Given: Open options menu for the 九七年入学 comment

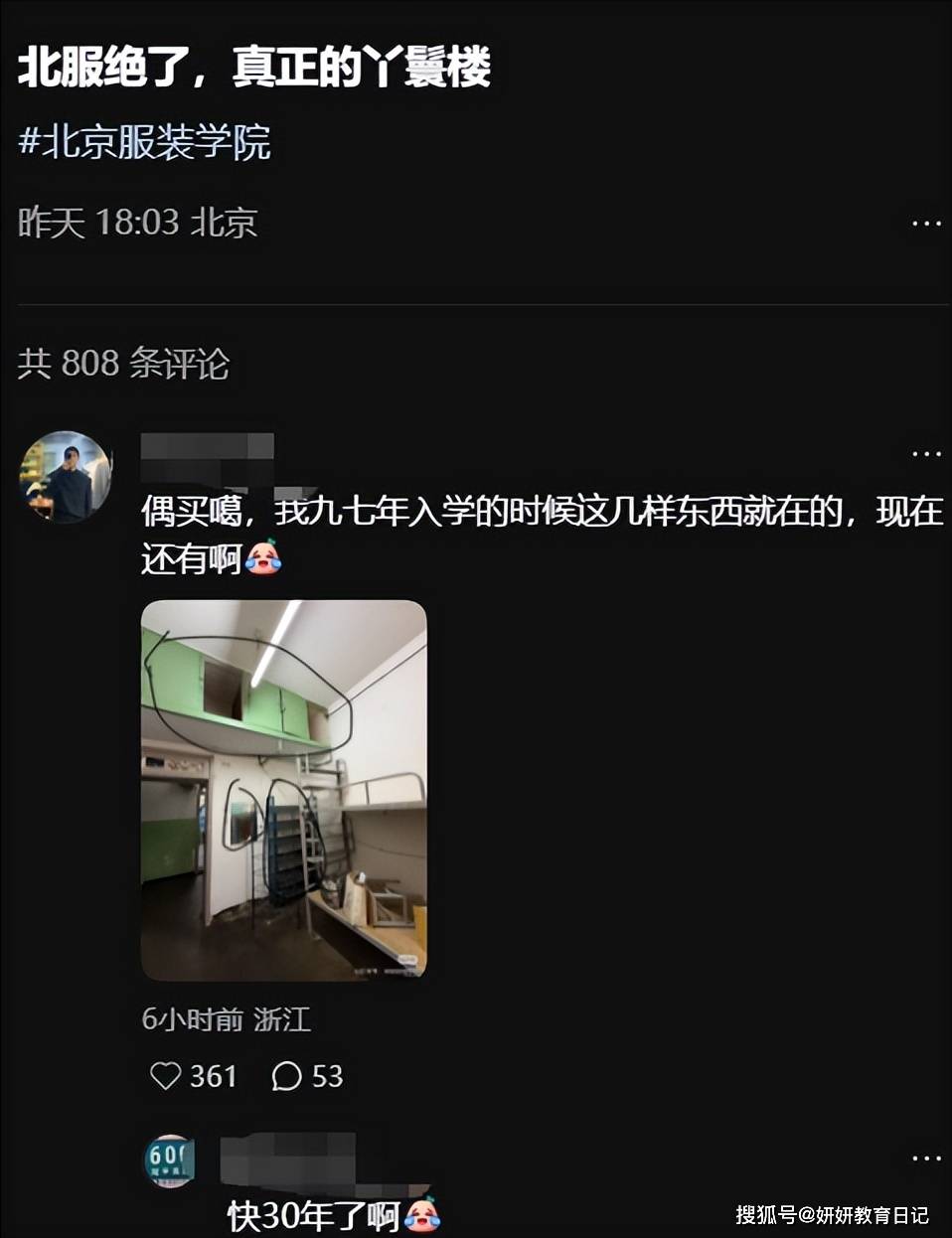Looking at the screenshot, I should pos(926,454).
